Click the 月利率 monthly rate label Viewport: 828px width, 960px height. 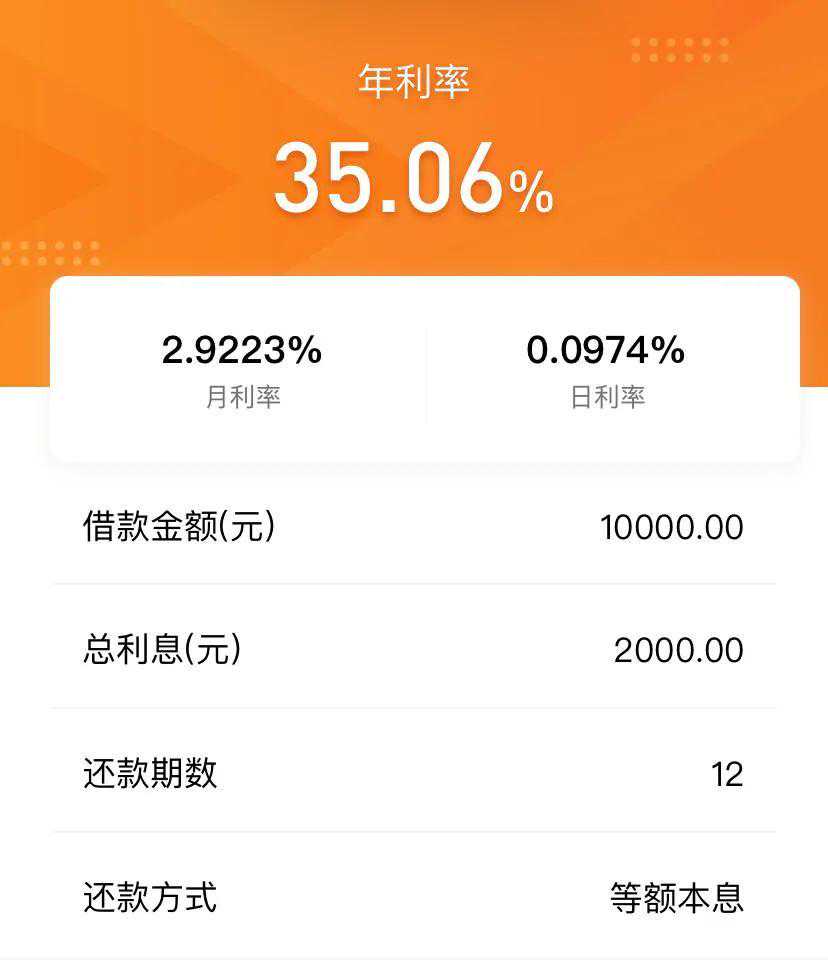(x=241, y=397)
